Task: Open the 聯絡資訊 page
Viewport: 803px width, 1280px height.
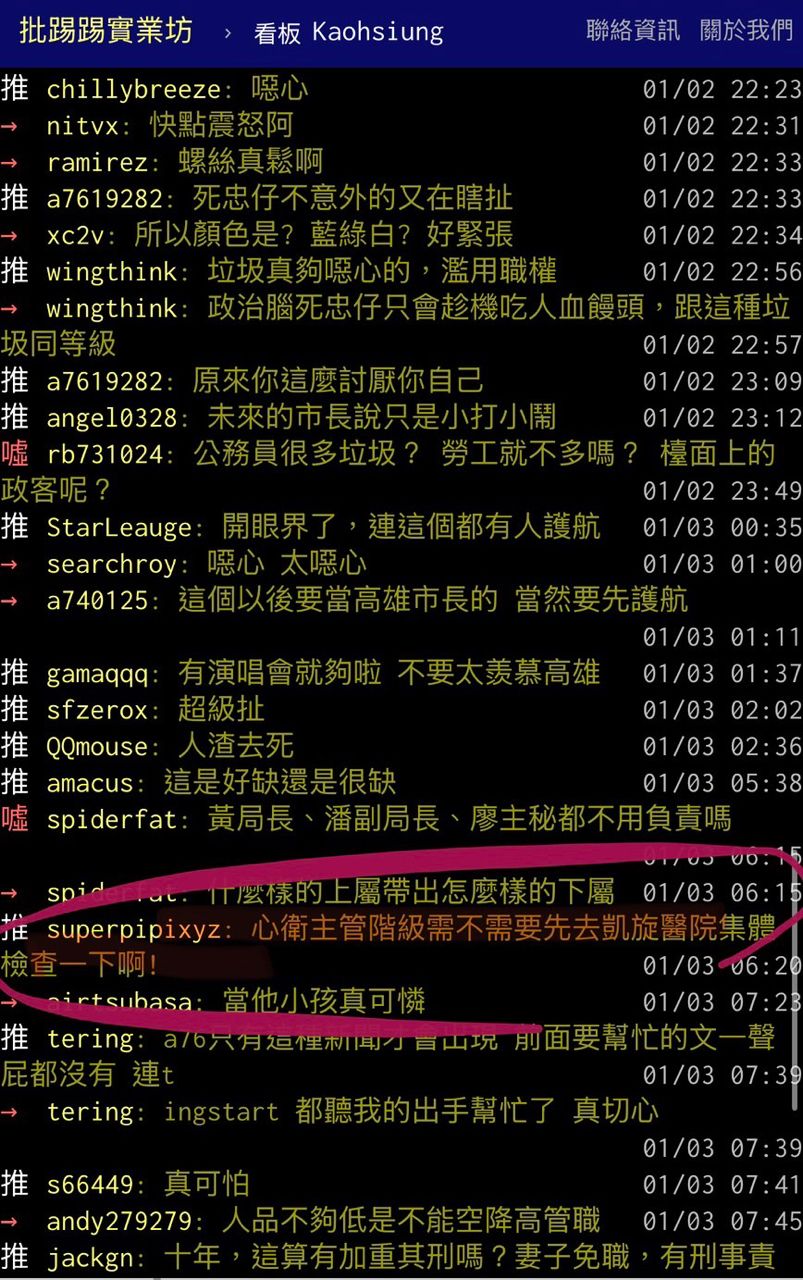Action: [x=633, y=31]
